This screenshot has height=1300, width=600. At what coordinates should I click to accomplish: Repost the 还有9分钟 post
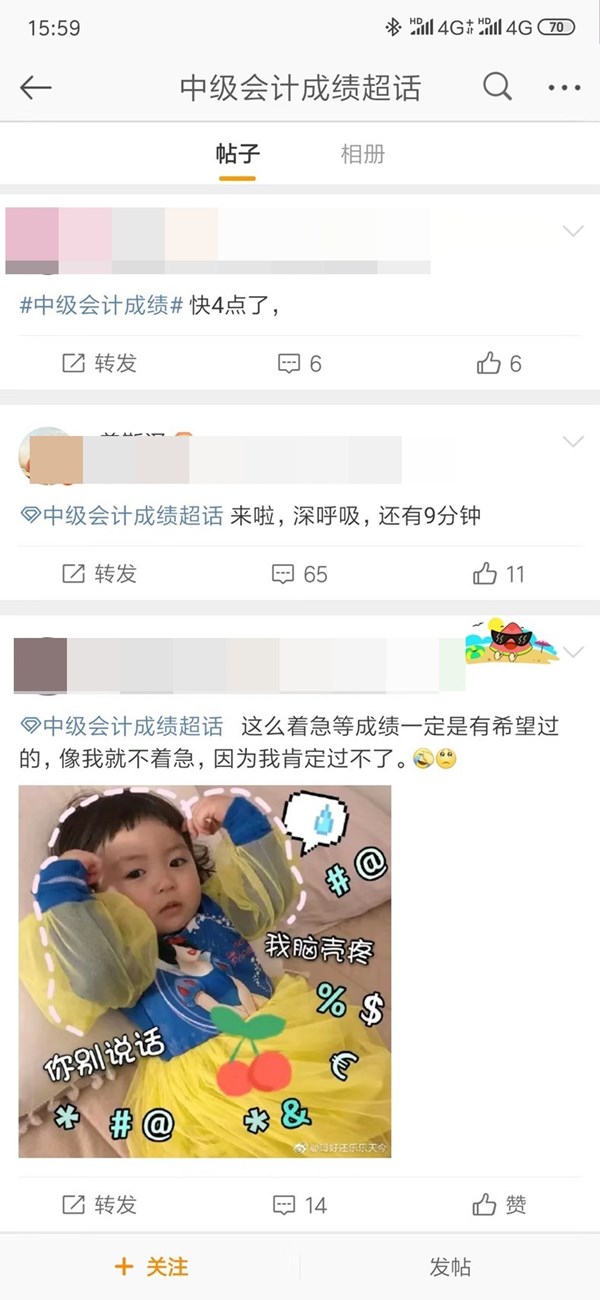coord(100,573)
